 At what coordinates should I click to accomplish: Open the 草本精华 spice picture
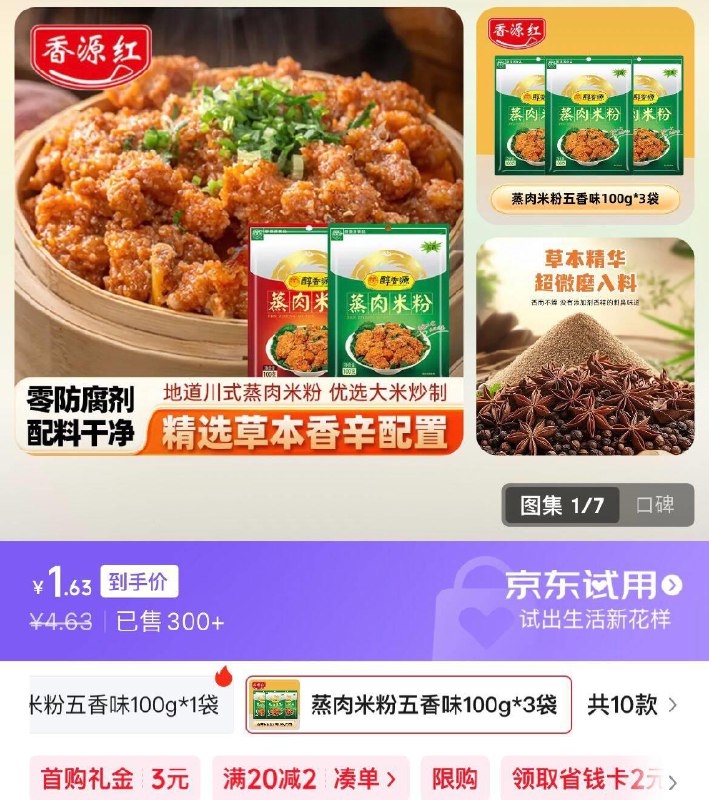(x=585, y=346)
